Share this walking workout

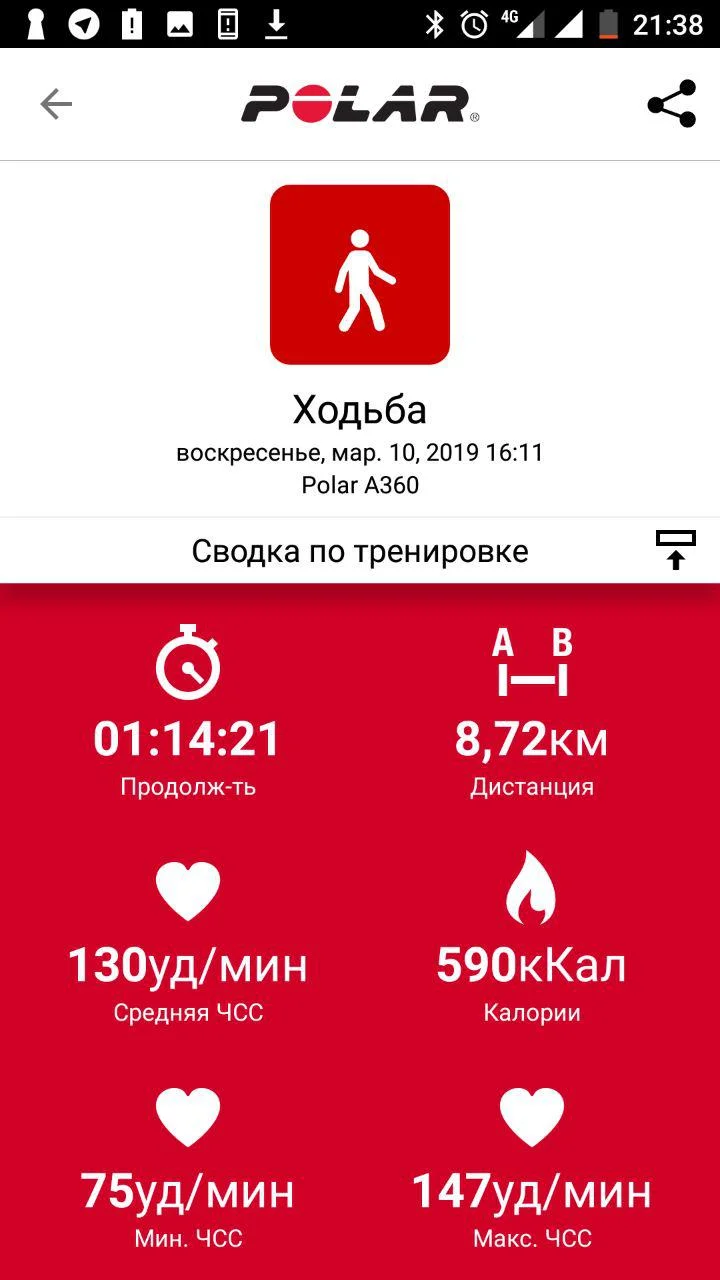point(671,104)
